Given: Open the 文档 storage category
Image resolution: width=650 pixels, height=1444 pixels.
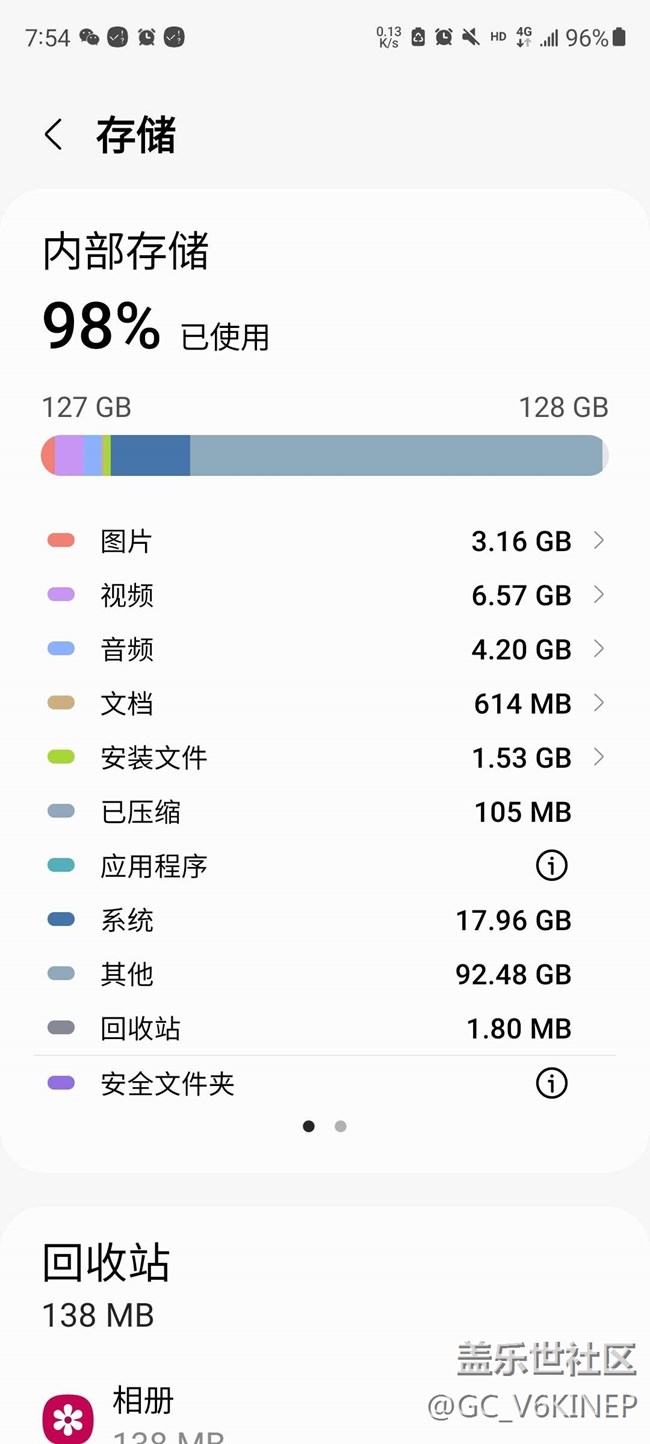Looking at the screenshot, I should tap(325, 703).
